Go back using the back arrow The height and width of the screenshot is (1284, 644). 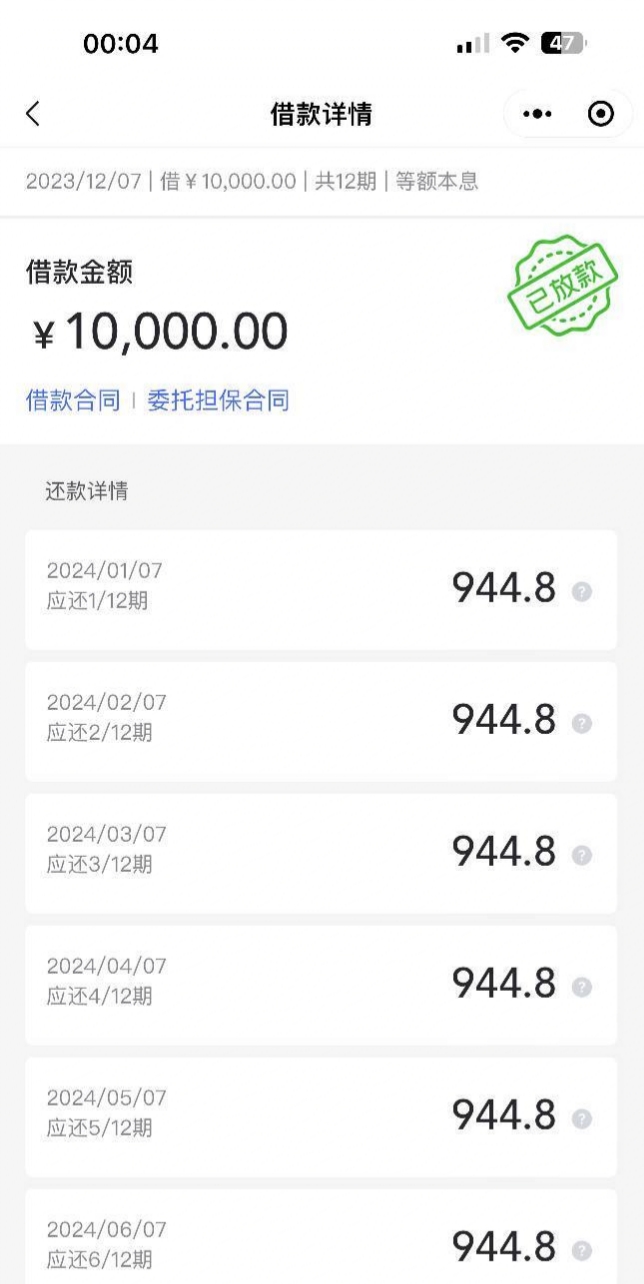coord(33,114)
